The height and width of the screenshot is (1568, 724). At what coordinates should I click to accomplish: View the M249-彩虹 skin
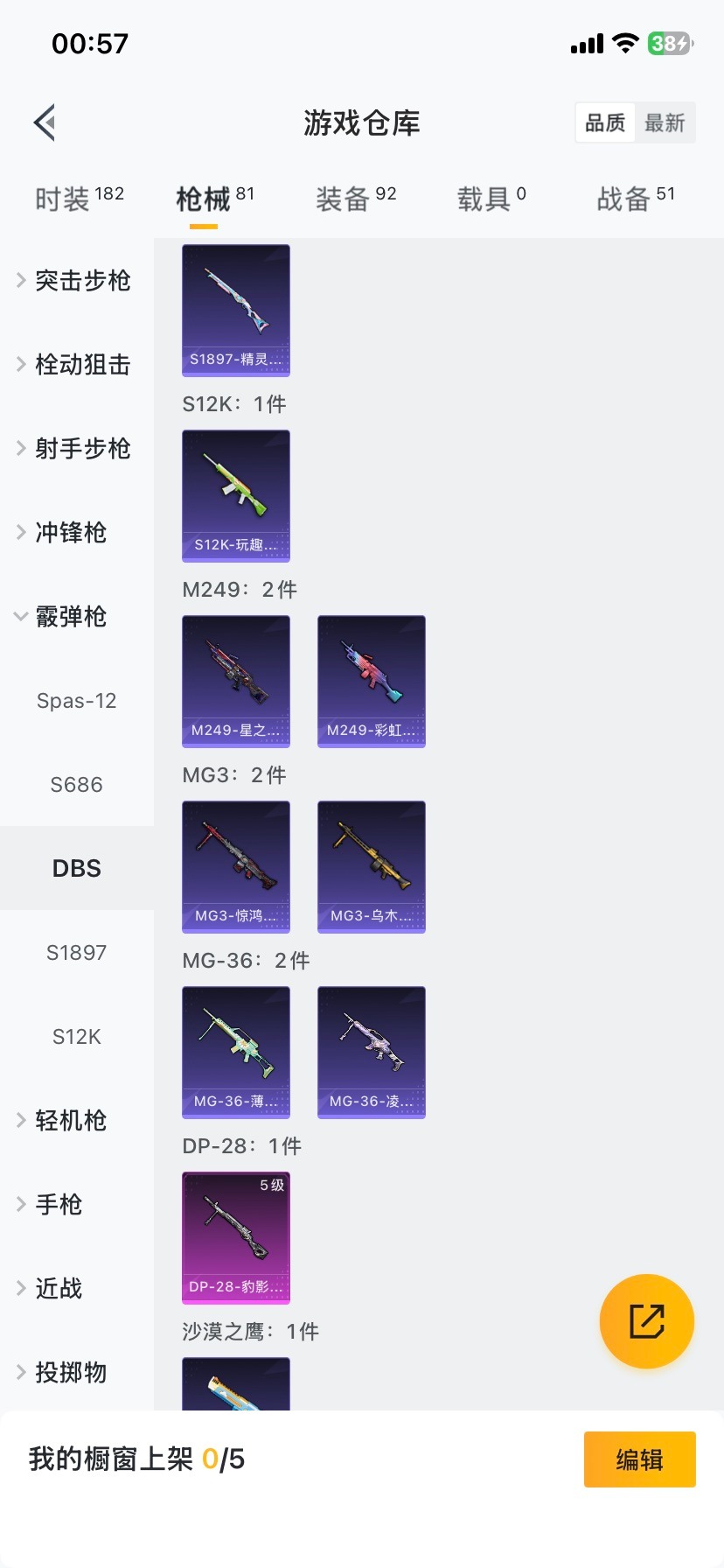tap(372, 681)
